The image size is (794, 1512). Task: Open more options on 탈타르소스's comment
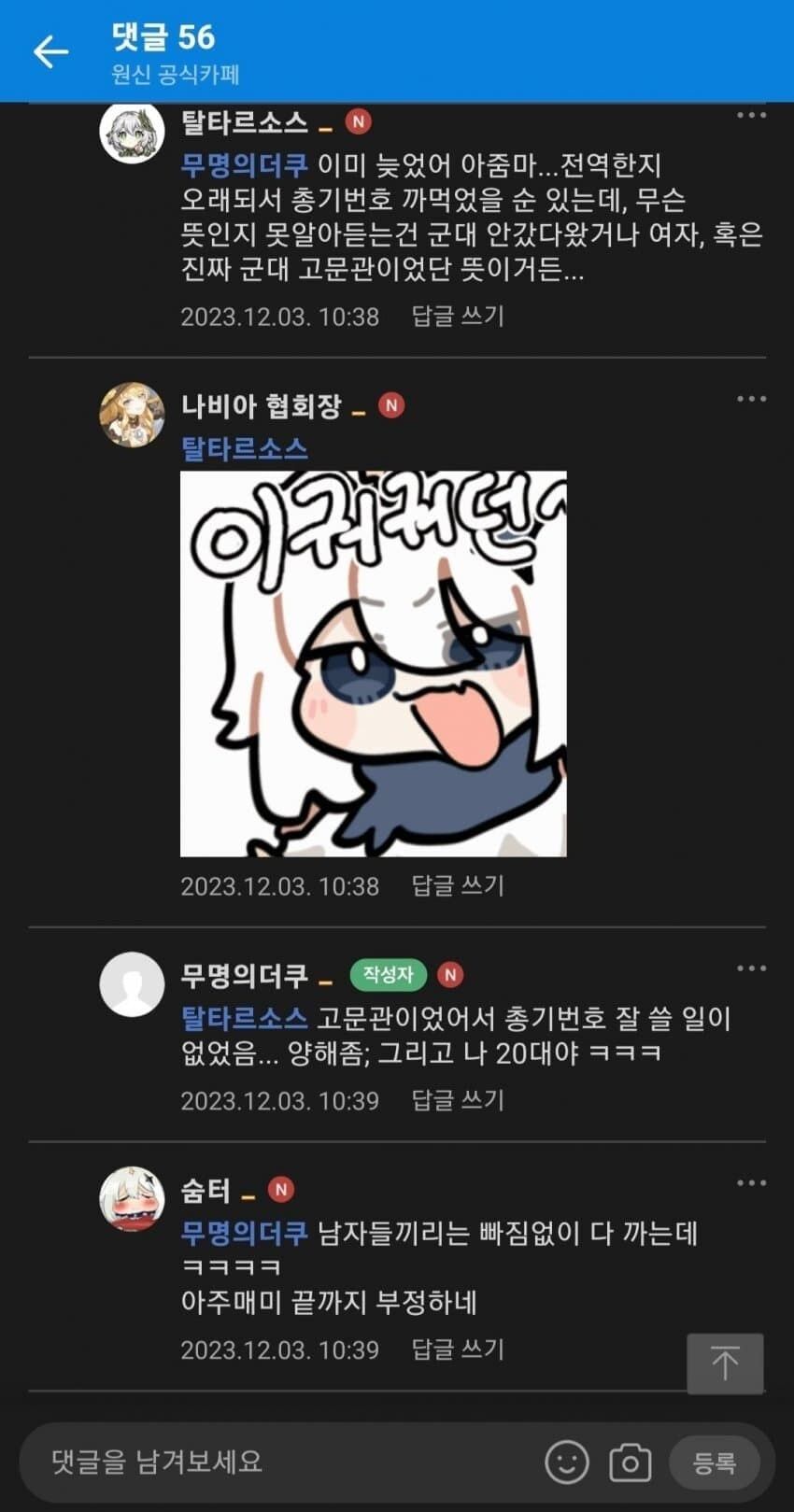[x=751, y=116]
